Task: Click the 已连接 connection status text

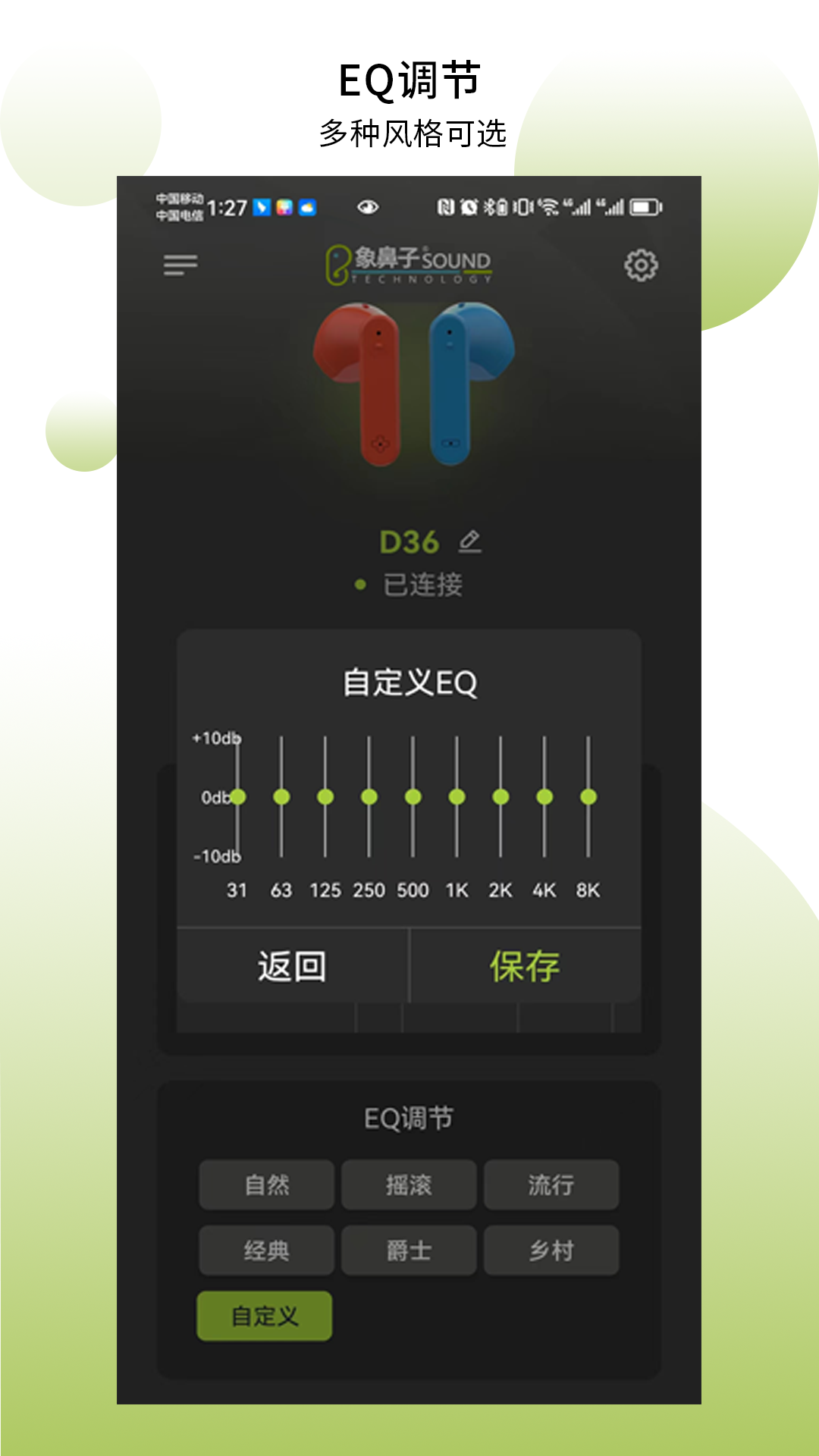Action: point(422,584)
